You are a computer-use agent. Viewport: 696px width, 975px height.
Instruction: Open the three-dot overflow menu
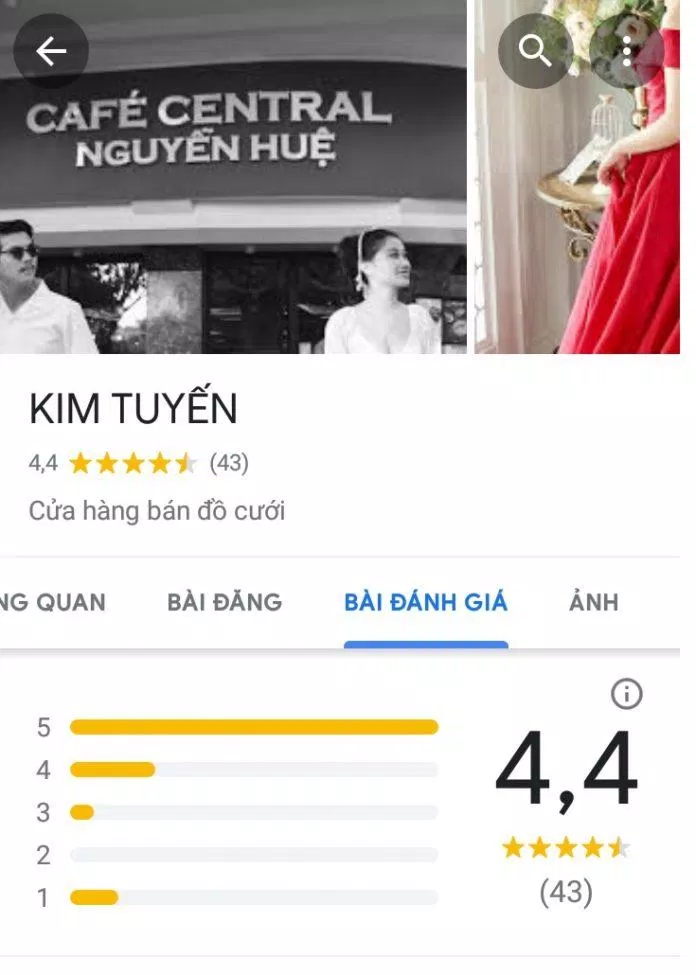click(x=626, y=51)
